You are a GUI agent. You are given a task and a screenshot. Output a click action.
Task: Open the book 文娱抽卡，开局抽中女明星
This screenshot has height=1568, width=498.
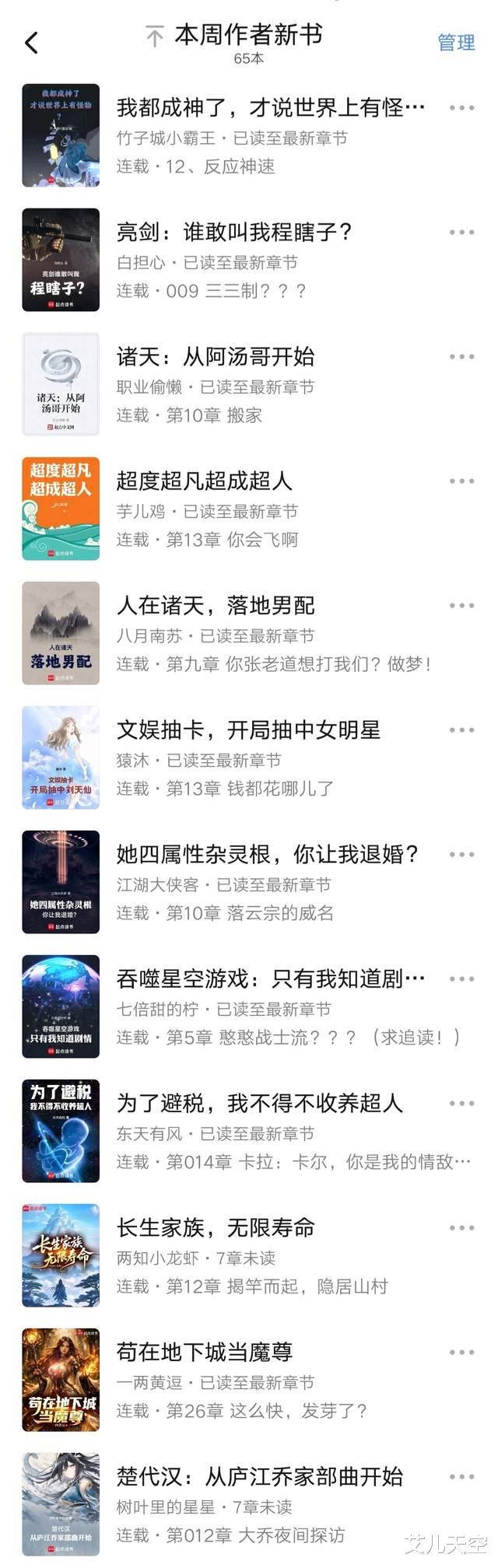tap(248, 730)
